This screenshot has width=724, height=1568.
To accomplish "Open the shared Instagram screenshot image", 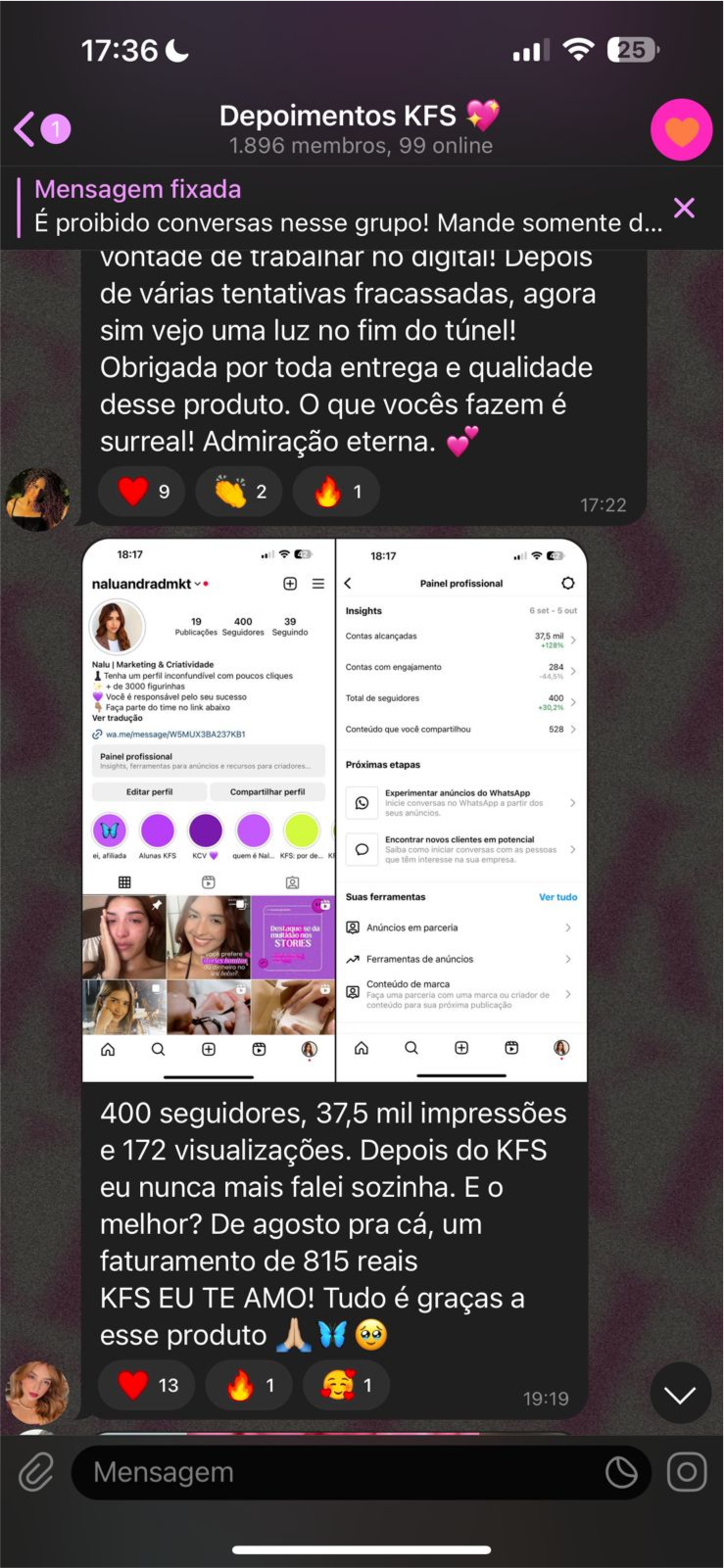I will (x=334, y=809).
